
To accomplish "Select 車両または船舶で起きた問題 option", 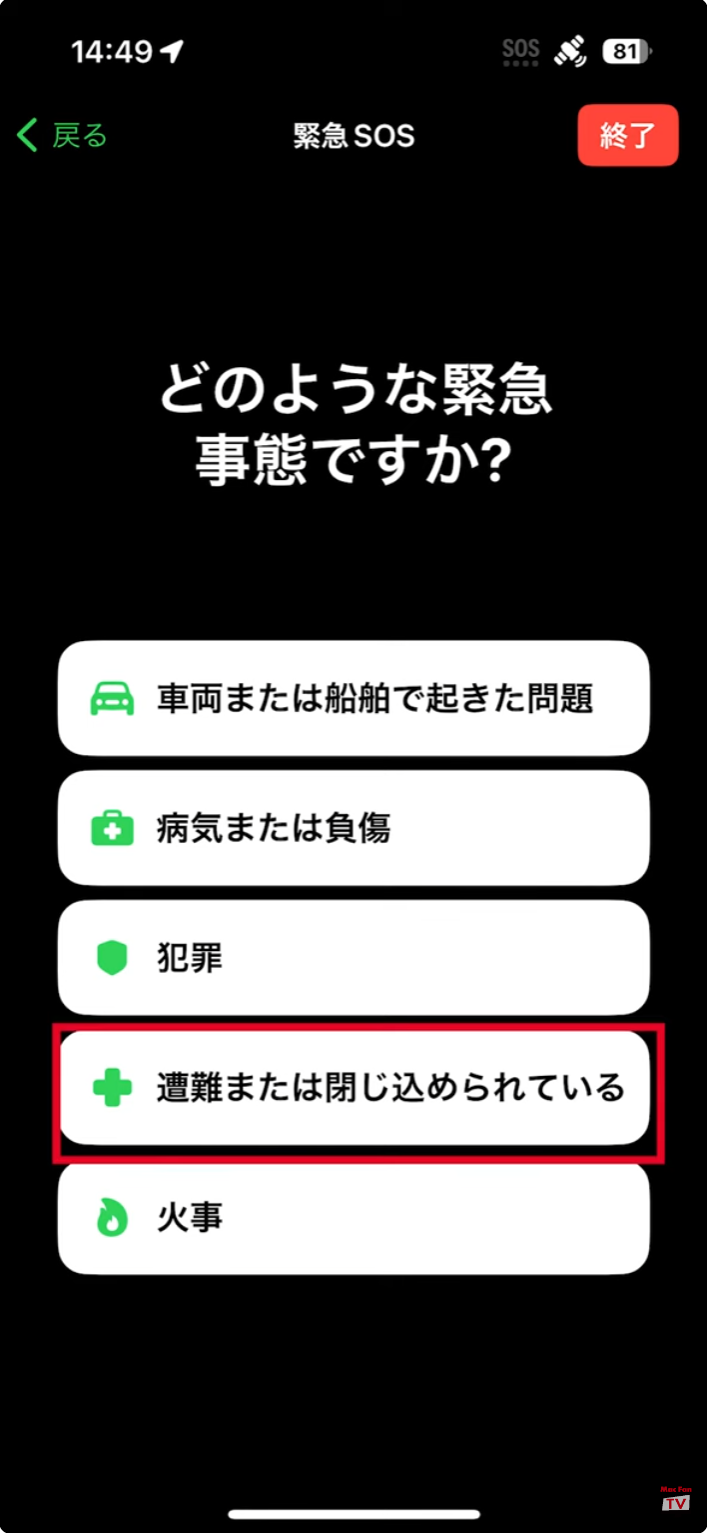I will 353,698.
